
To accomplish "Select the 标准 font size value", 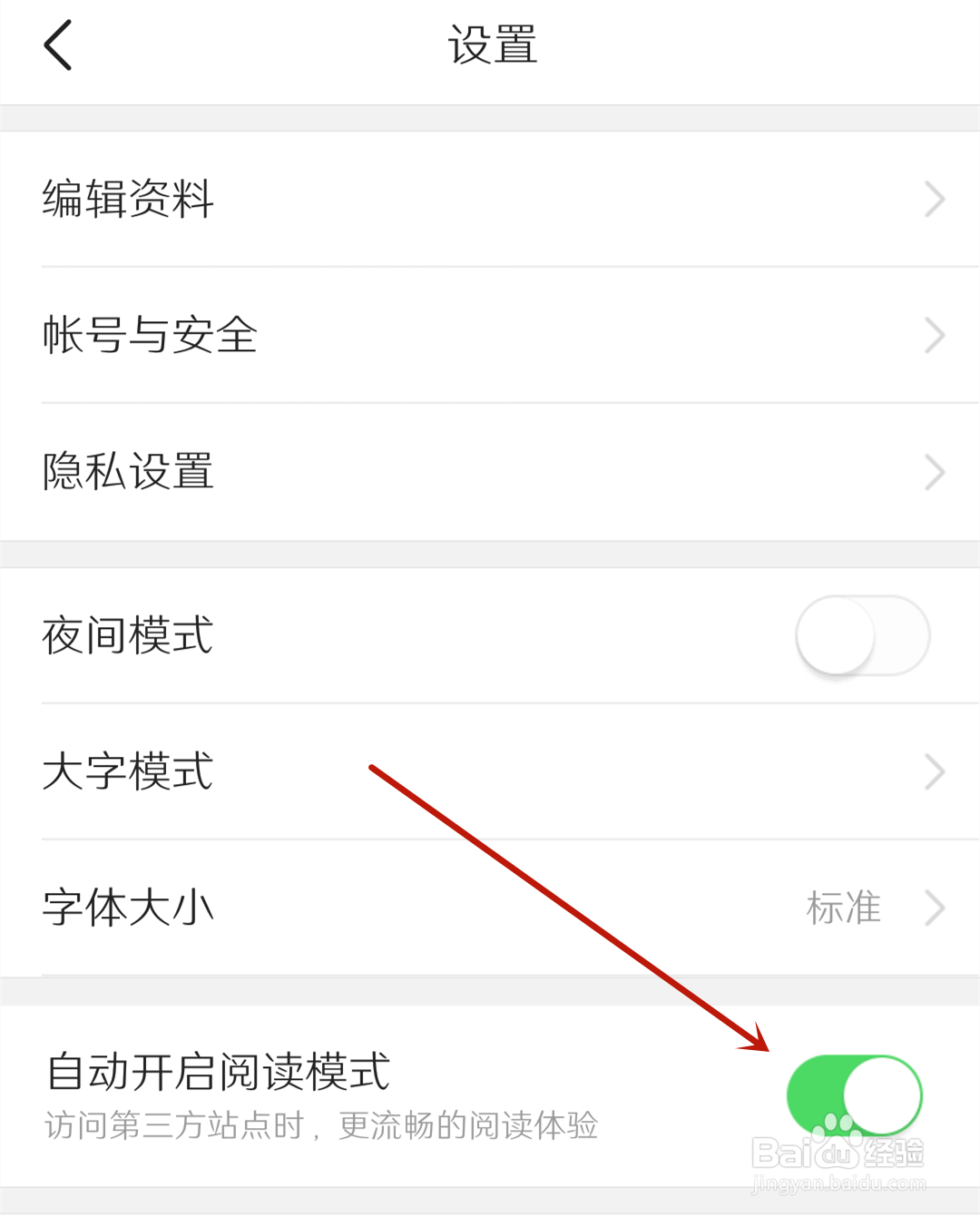I will pos(844,908).
